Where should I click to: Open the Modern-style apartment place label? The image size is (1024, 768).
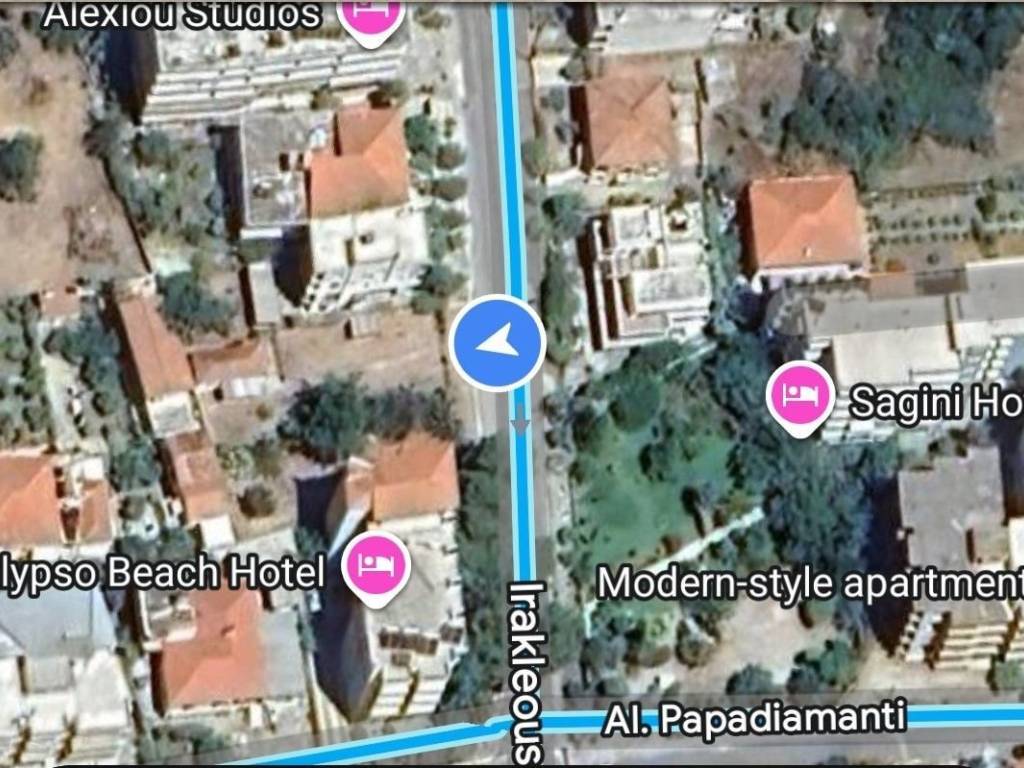pyautogui.click(x=808, y=582)
